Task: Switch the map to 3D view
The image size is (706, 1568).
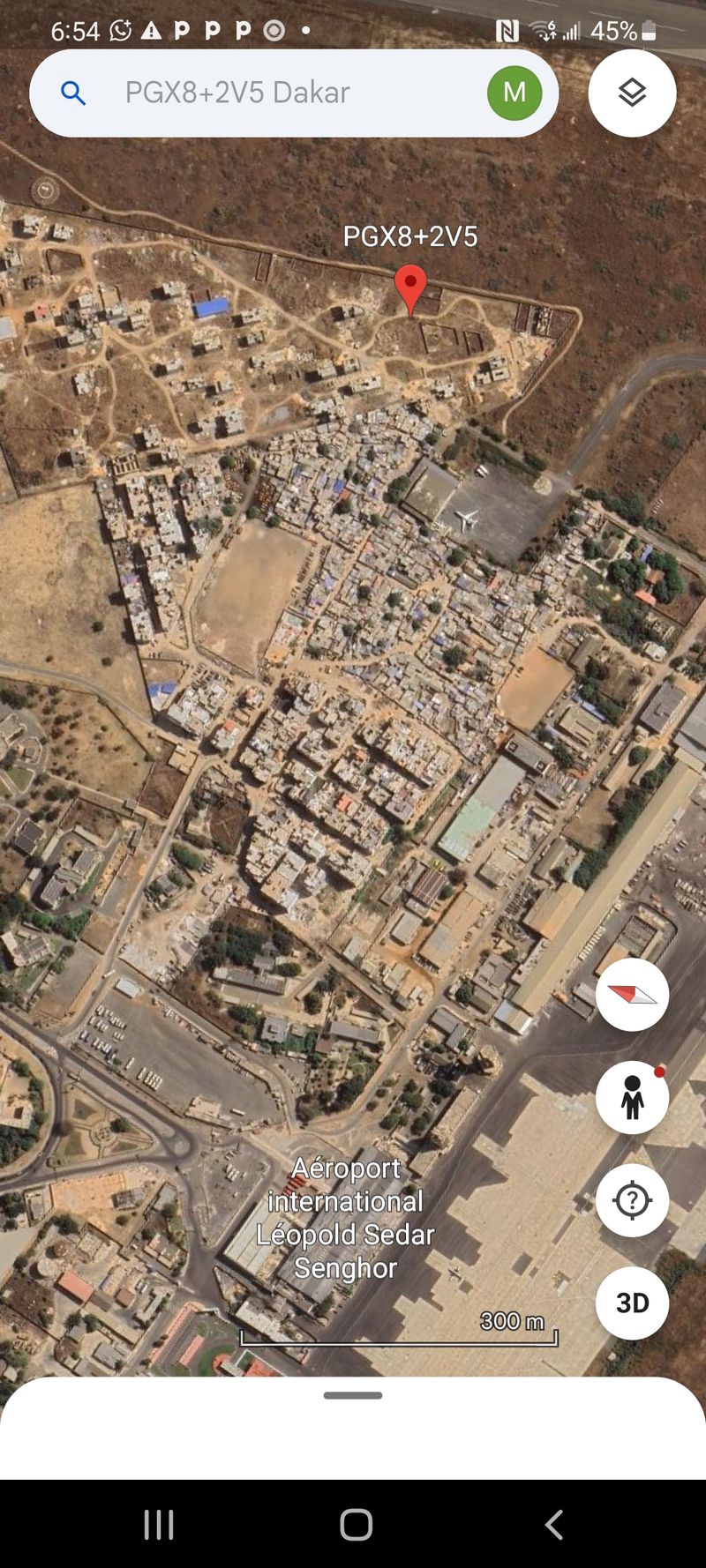Action: [632, 1303]
